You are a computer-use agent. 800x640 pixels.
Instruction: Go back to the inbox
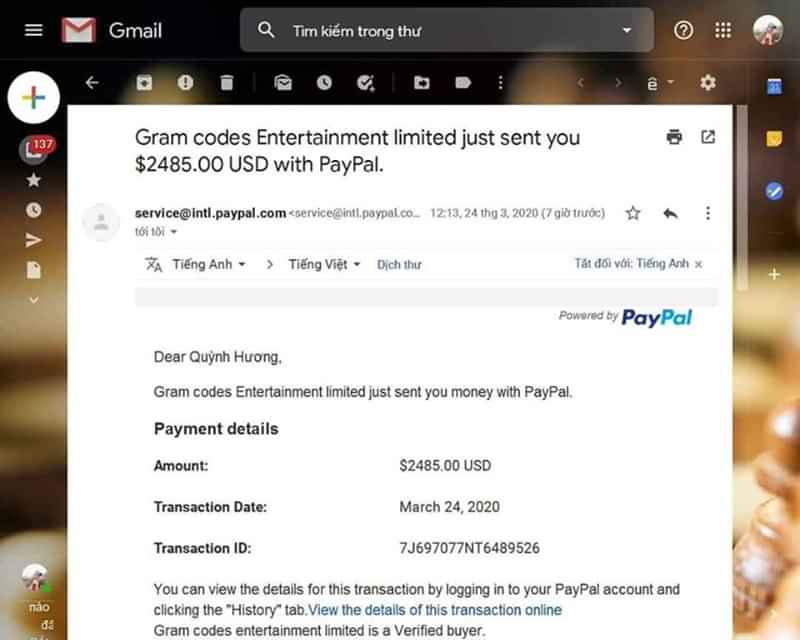tap(92, 83)
